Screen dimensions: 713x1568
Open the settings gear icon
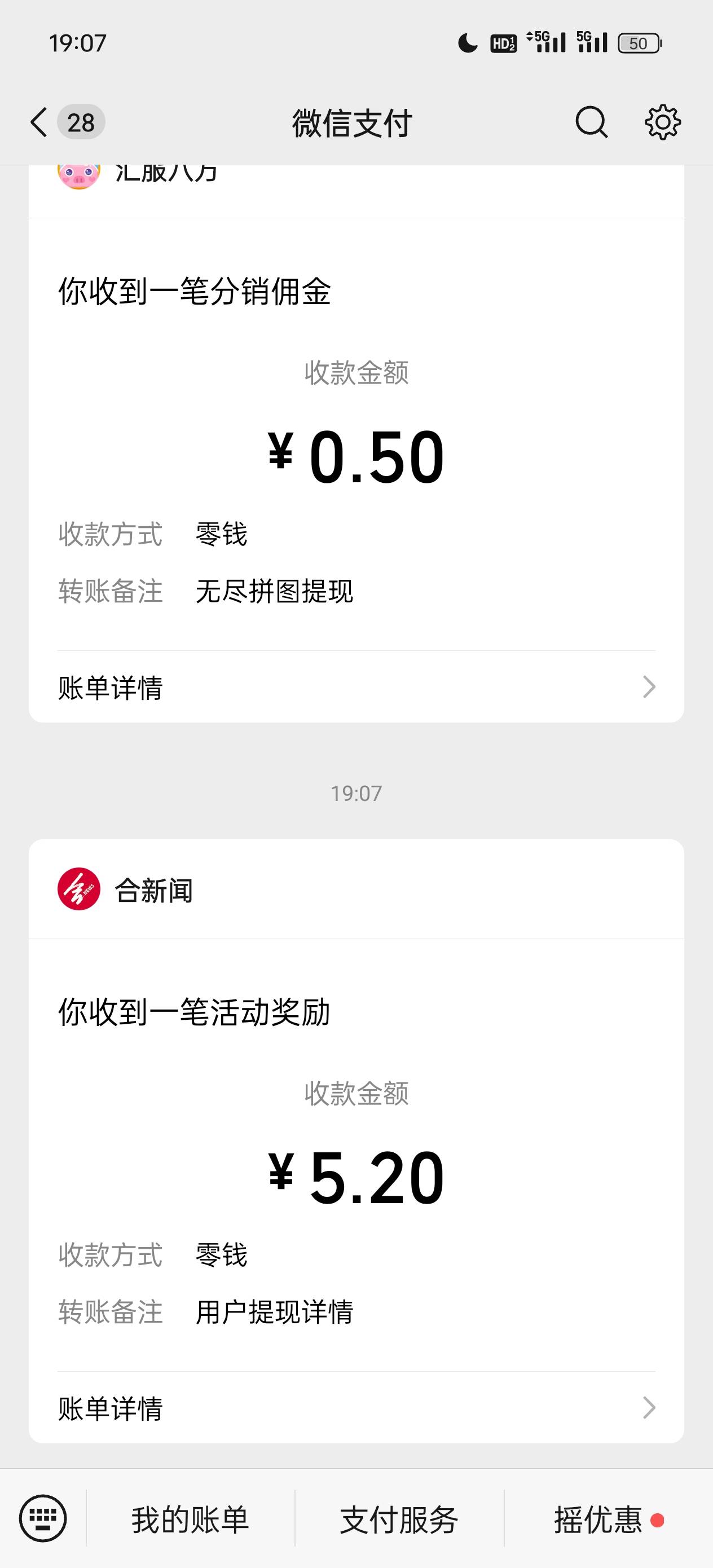pyautogui.click(x=662, y=122)
